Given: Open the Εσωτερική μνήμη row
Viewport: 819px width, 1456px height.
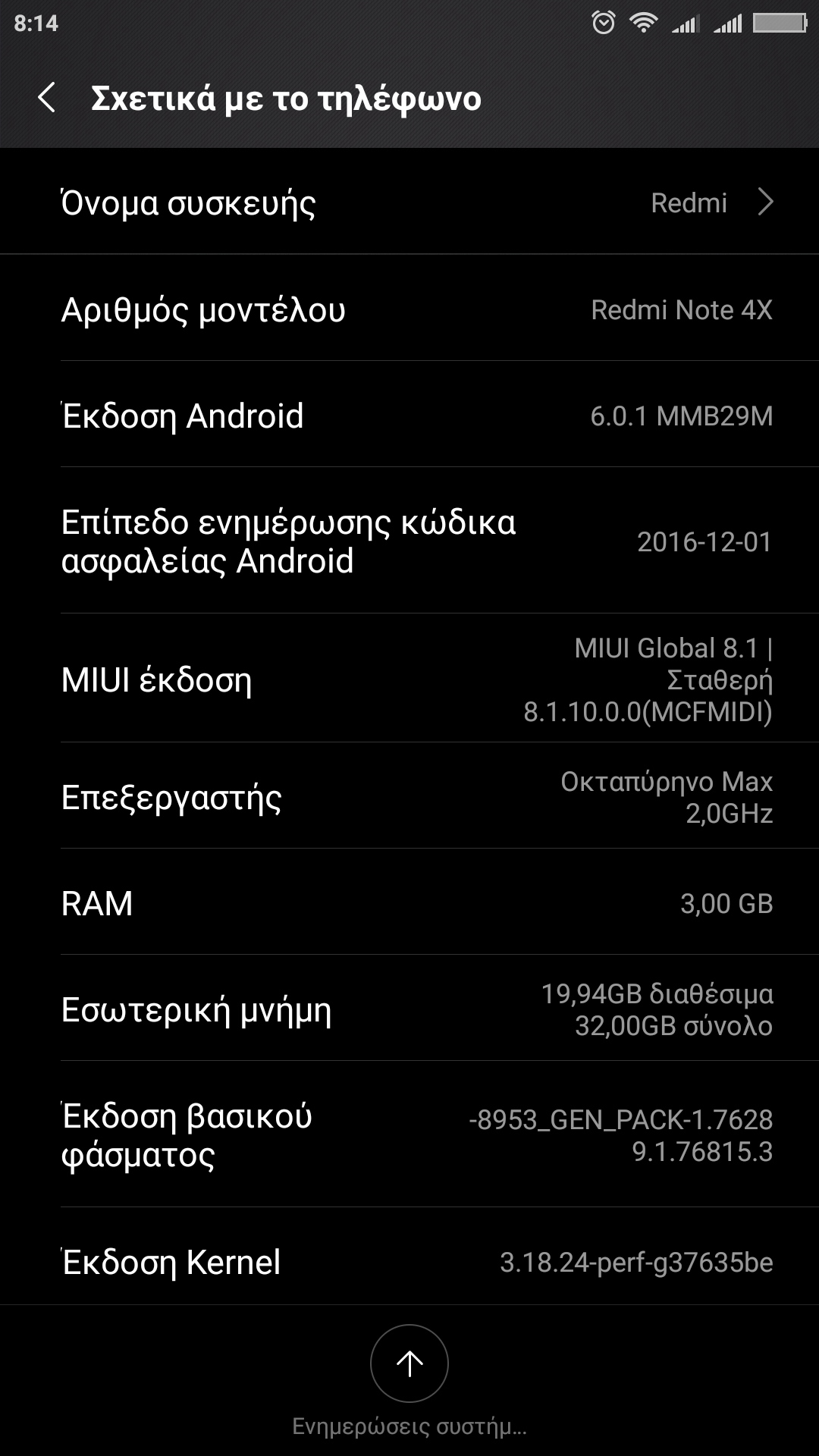Looking at the screenshot, I should point(409,1009).
